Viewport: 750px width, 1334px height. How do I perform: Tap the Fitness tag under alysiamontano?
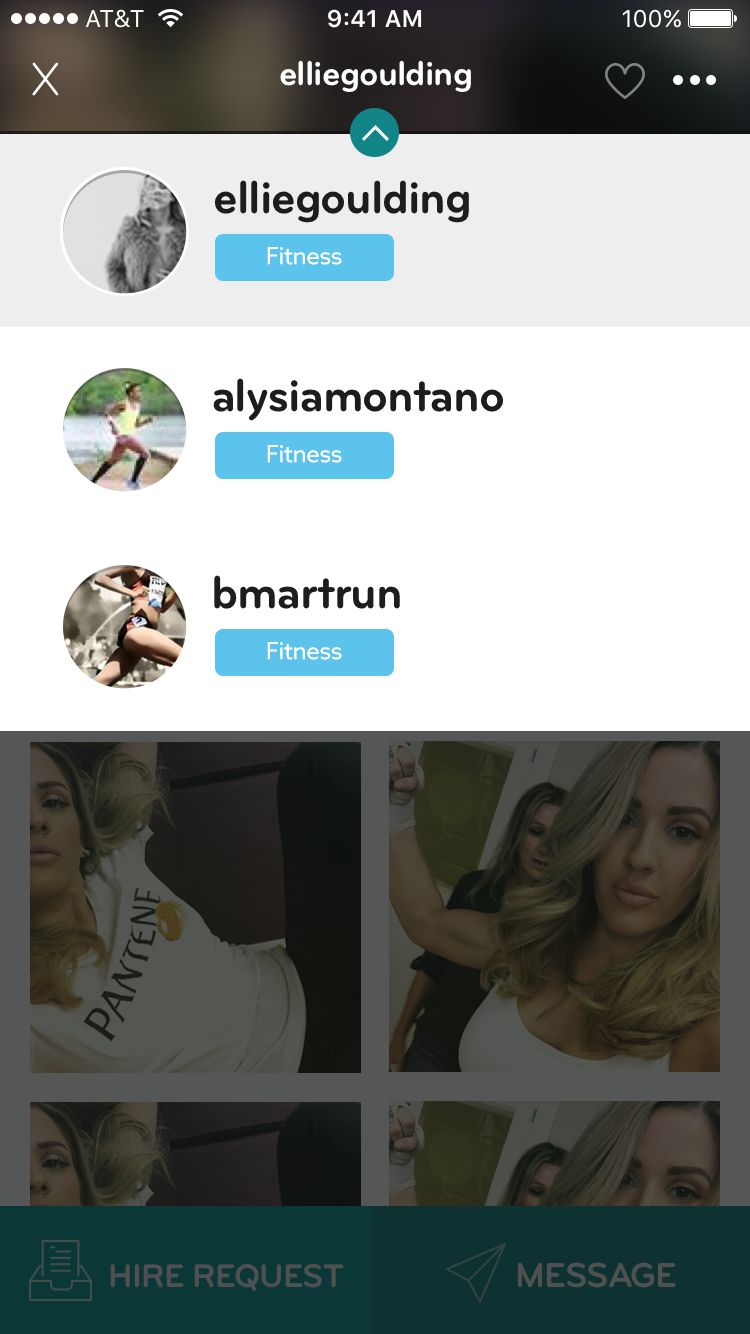[x=304, y=455]
